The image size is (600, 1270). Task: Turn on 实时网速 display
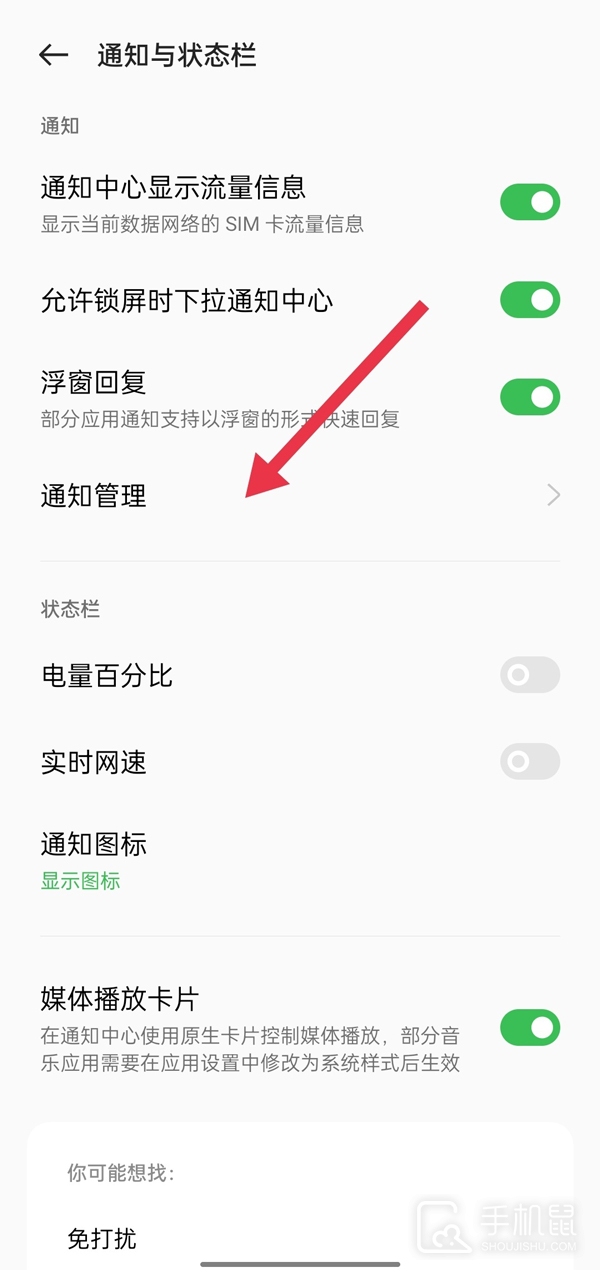click(x=530, y=762)
